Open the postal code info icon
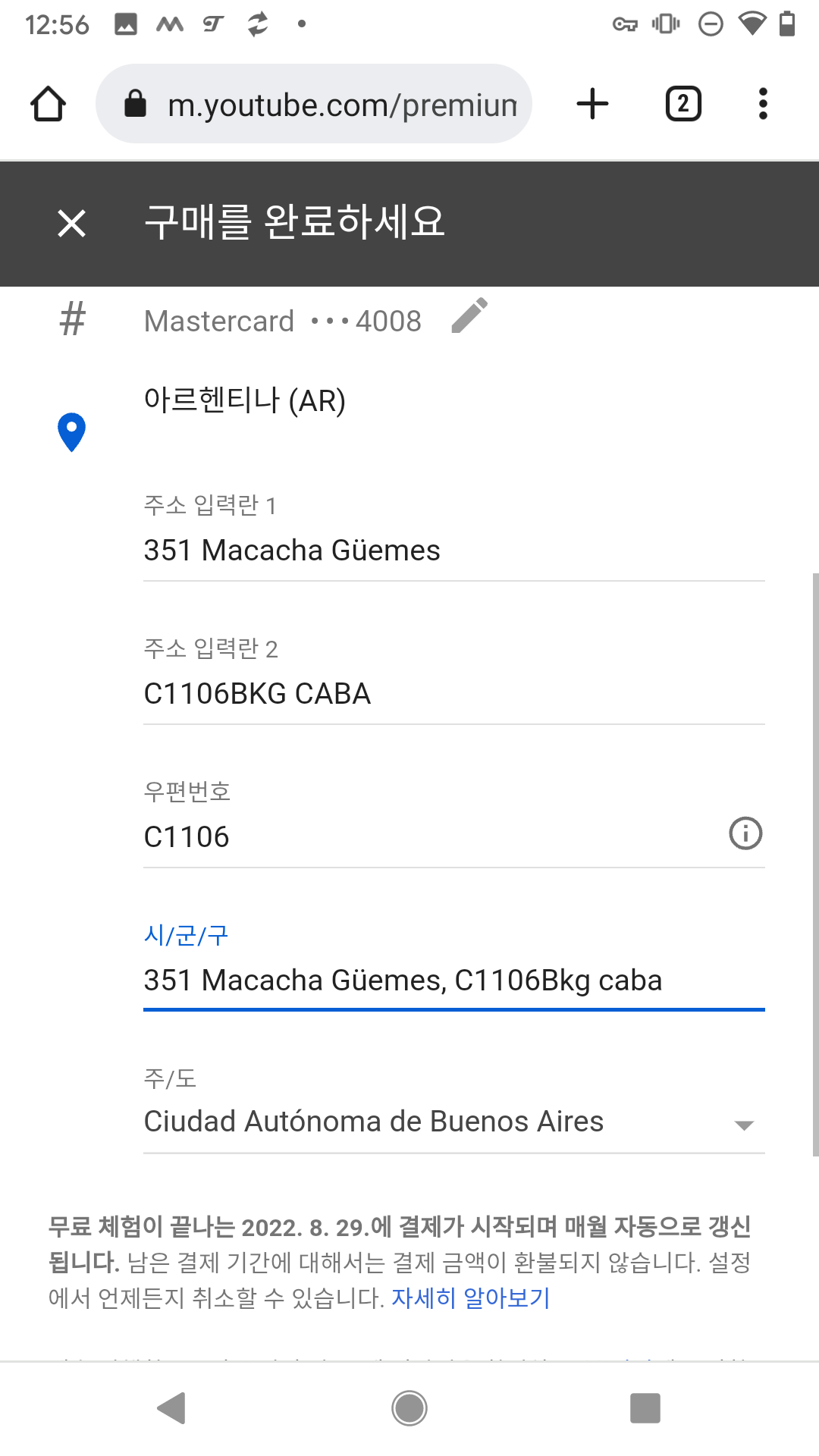 (745, 833)
